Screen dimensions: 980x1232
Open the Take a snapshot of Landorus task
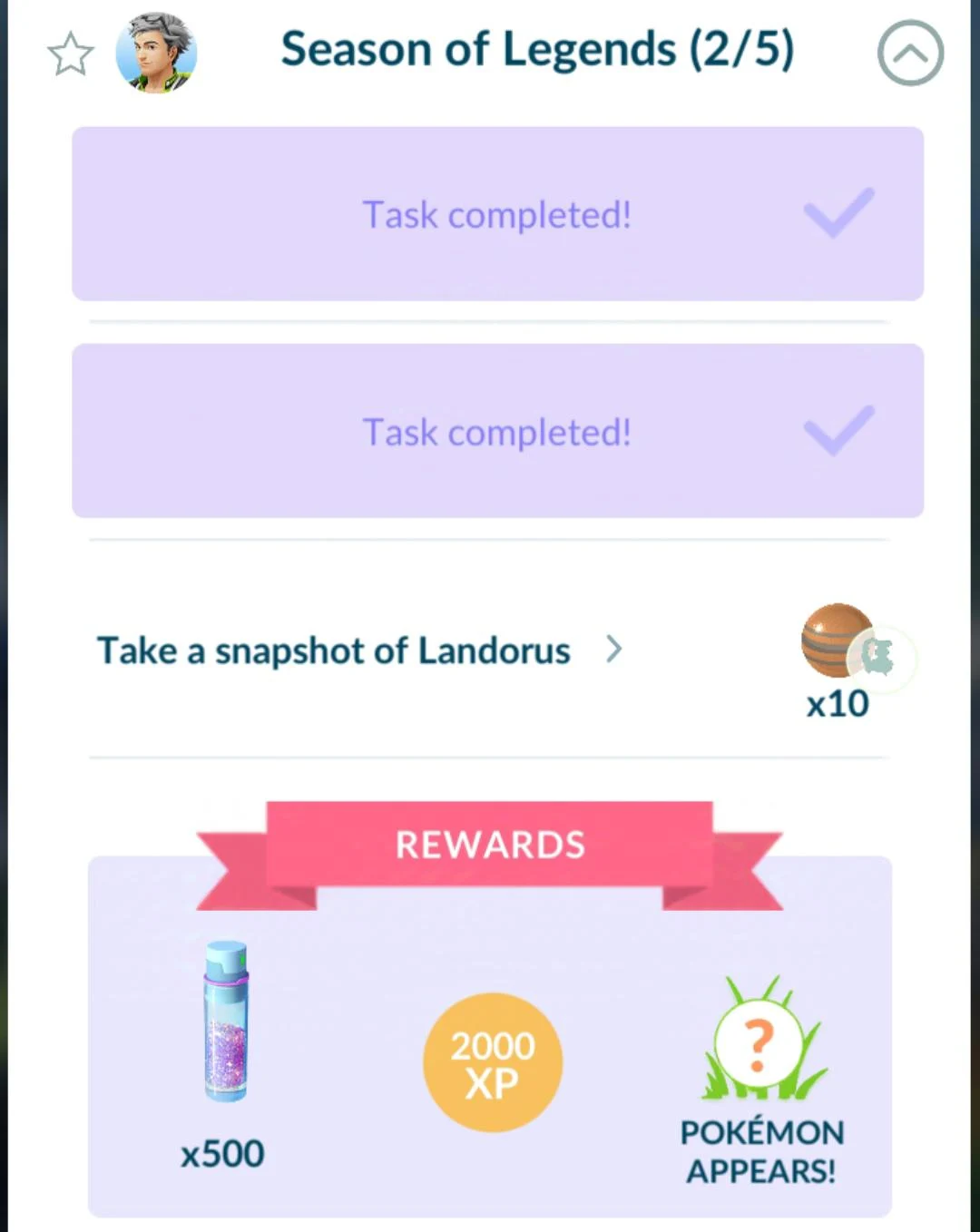coord(359,650)
